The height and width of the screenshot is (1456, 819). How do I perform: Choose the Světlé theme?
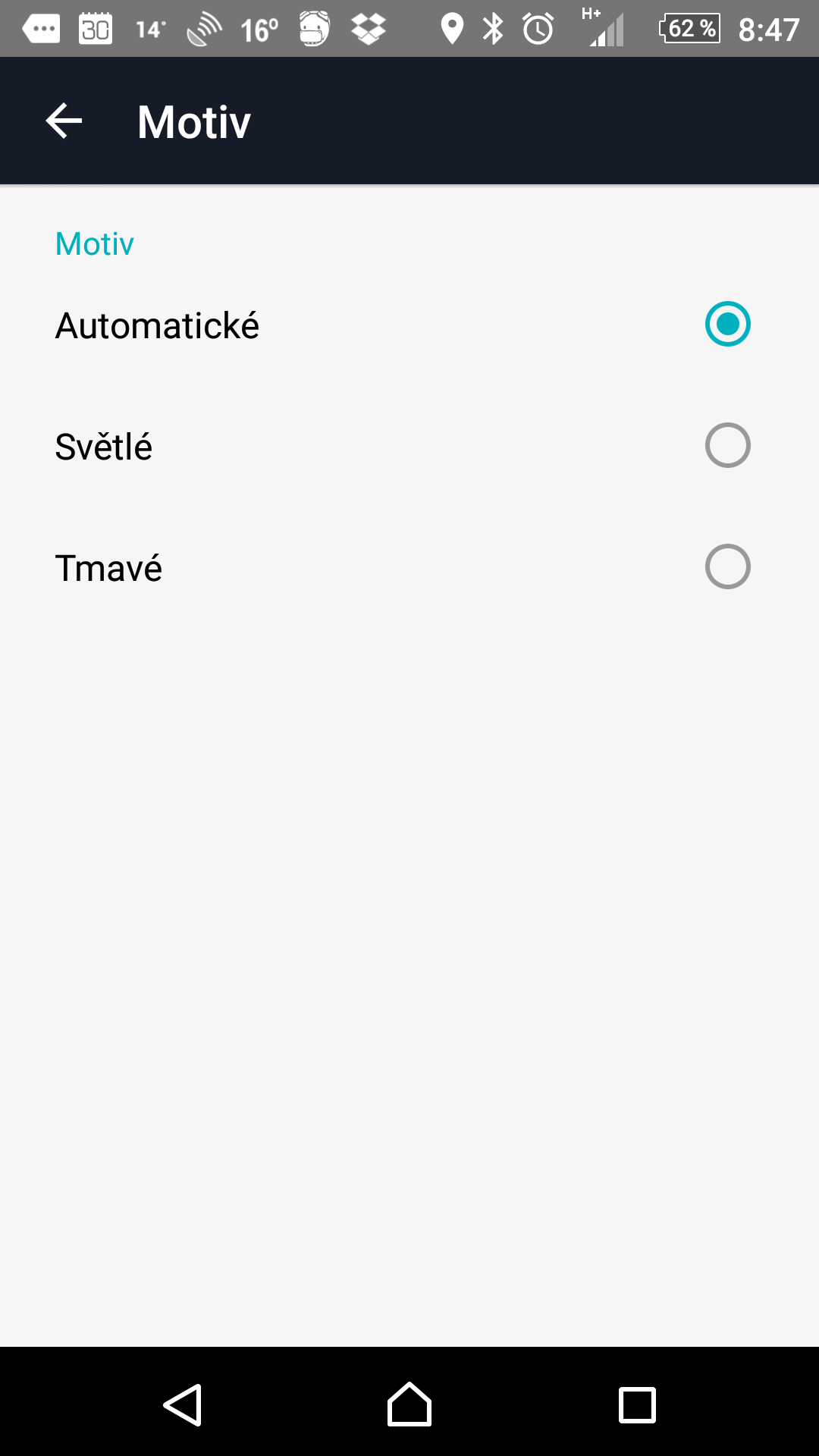tap(409, 446)
